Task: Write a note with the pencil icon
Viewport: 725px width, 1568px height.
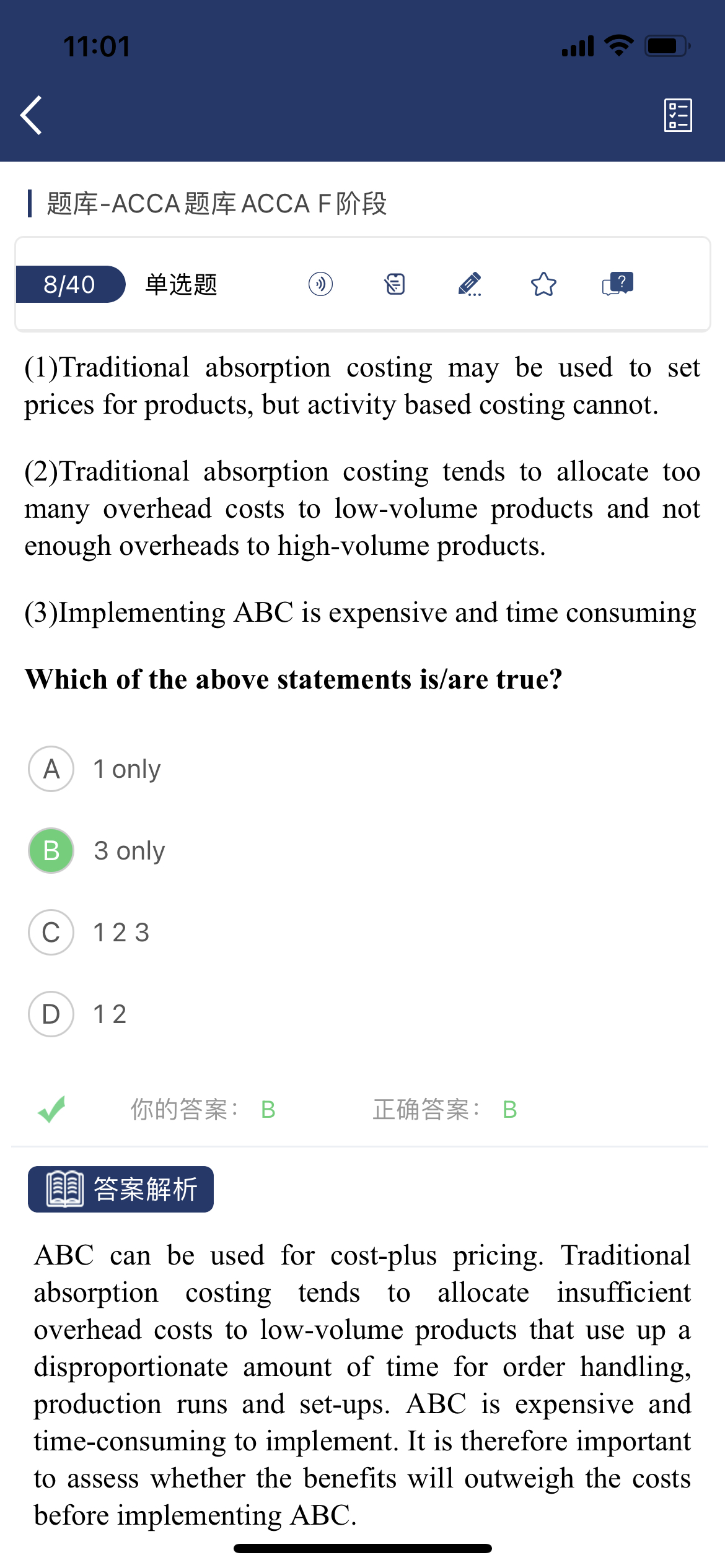Action: (x=470, y=284)
